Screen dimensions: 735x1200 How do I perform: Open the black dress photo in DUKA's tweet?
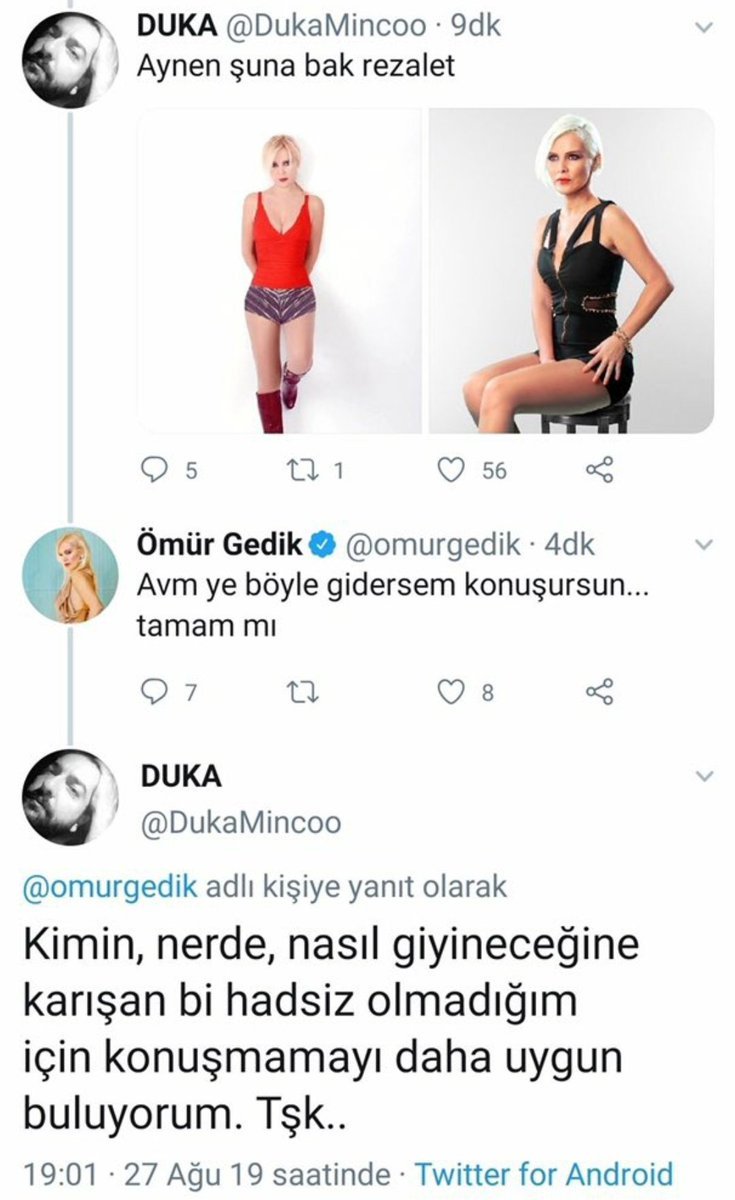pos(571,271)
